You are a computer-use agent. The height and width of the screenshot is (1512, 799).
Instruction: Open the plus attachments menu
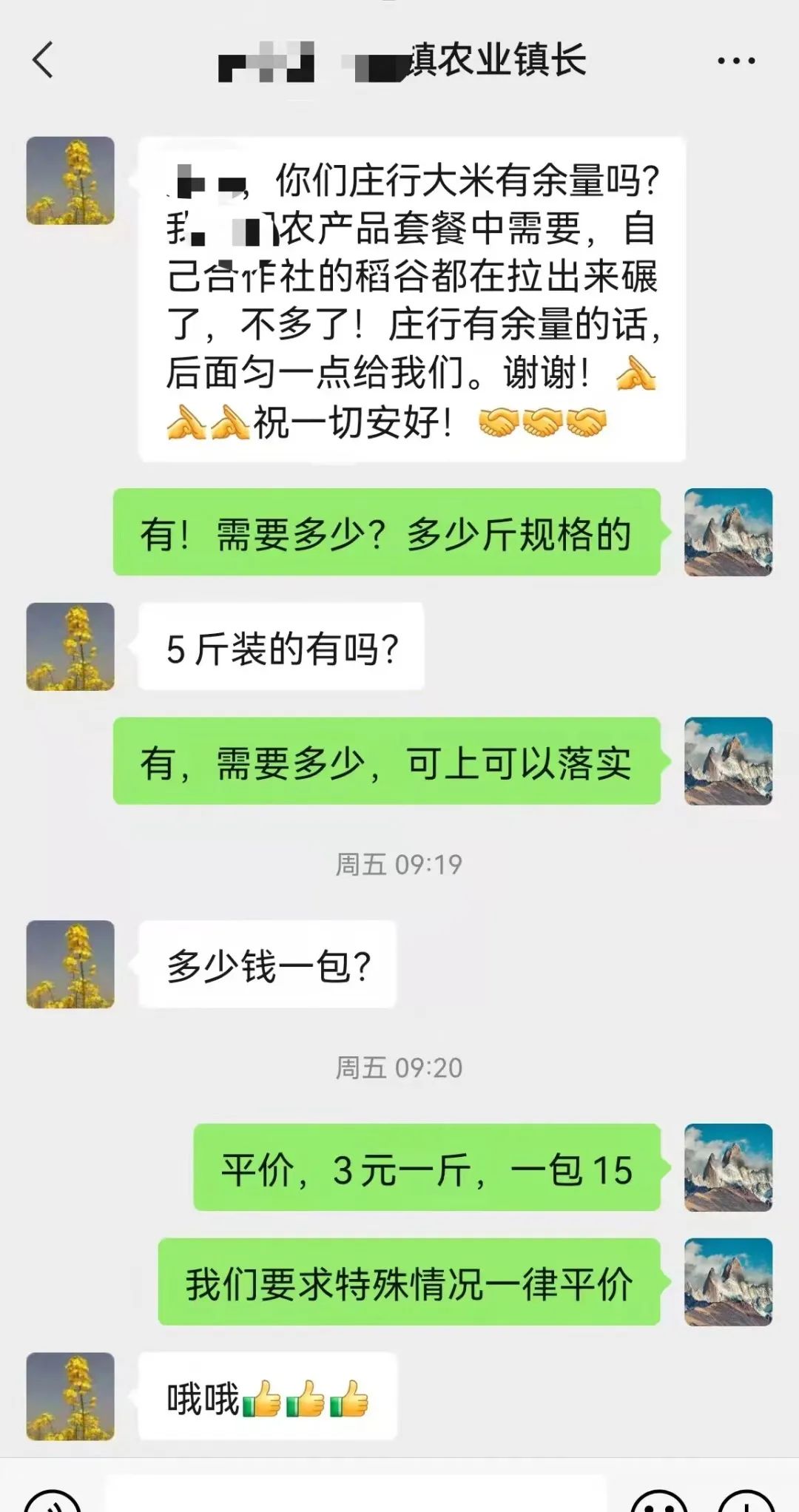(x=746, y=1502)
